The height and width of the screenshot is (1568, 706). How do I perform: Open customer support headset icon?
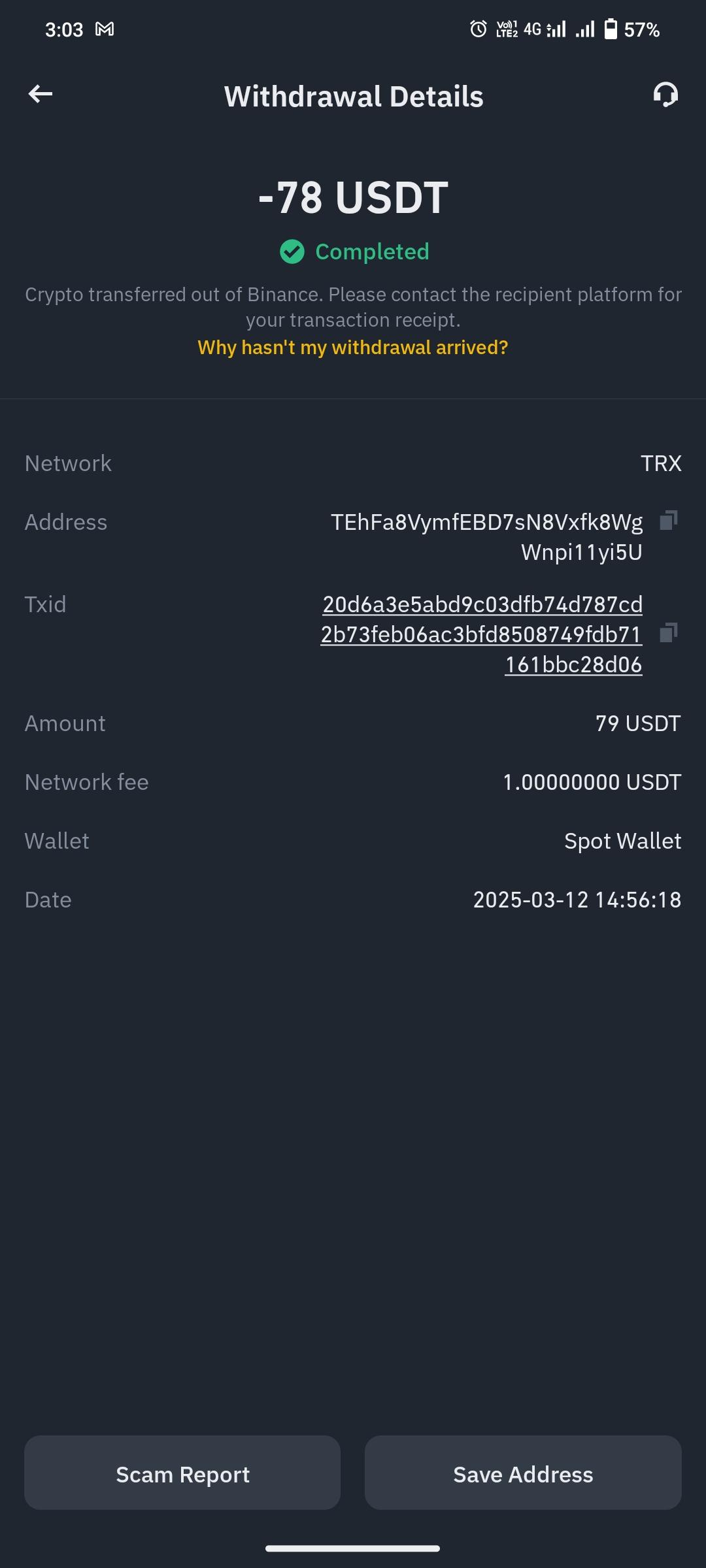click(x=665, y=95)
